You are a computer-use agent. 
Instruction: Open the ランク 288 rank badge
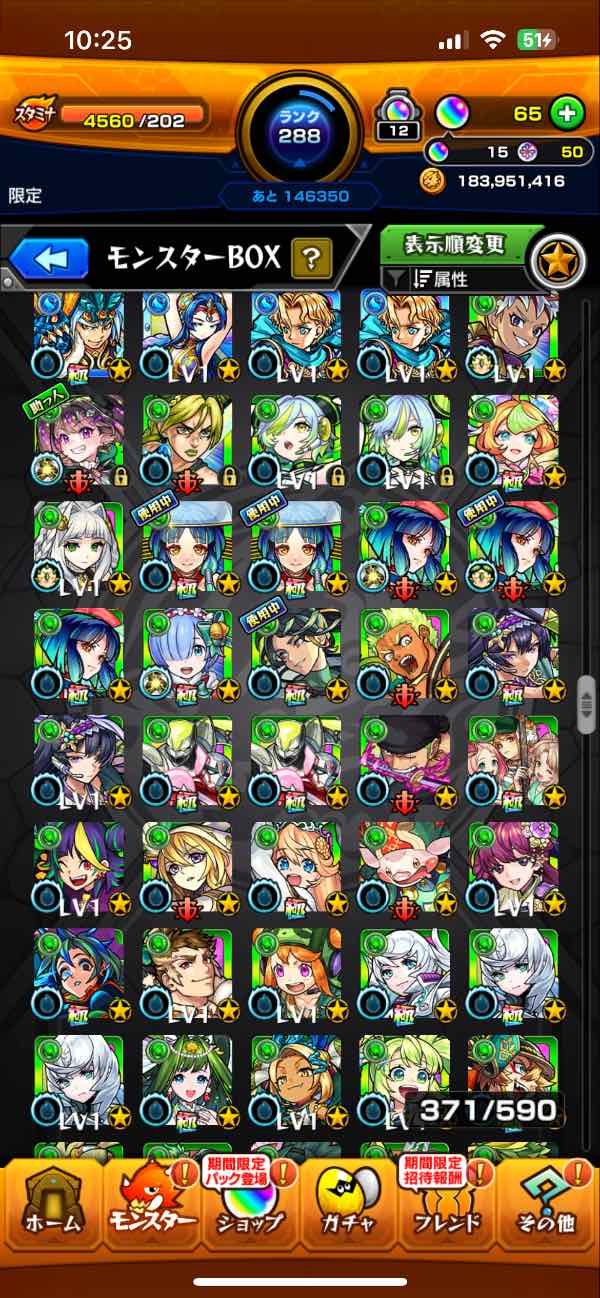pos(299,128)
